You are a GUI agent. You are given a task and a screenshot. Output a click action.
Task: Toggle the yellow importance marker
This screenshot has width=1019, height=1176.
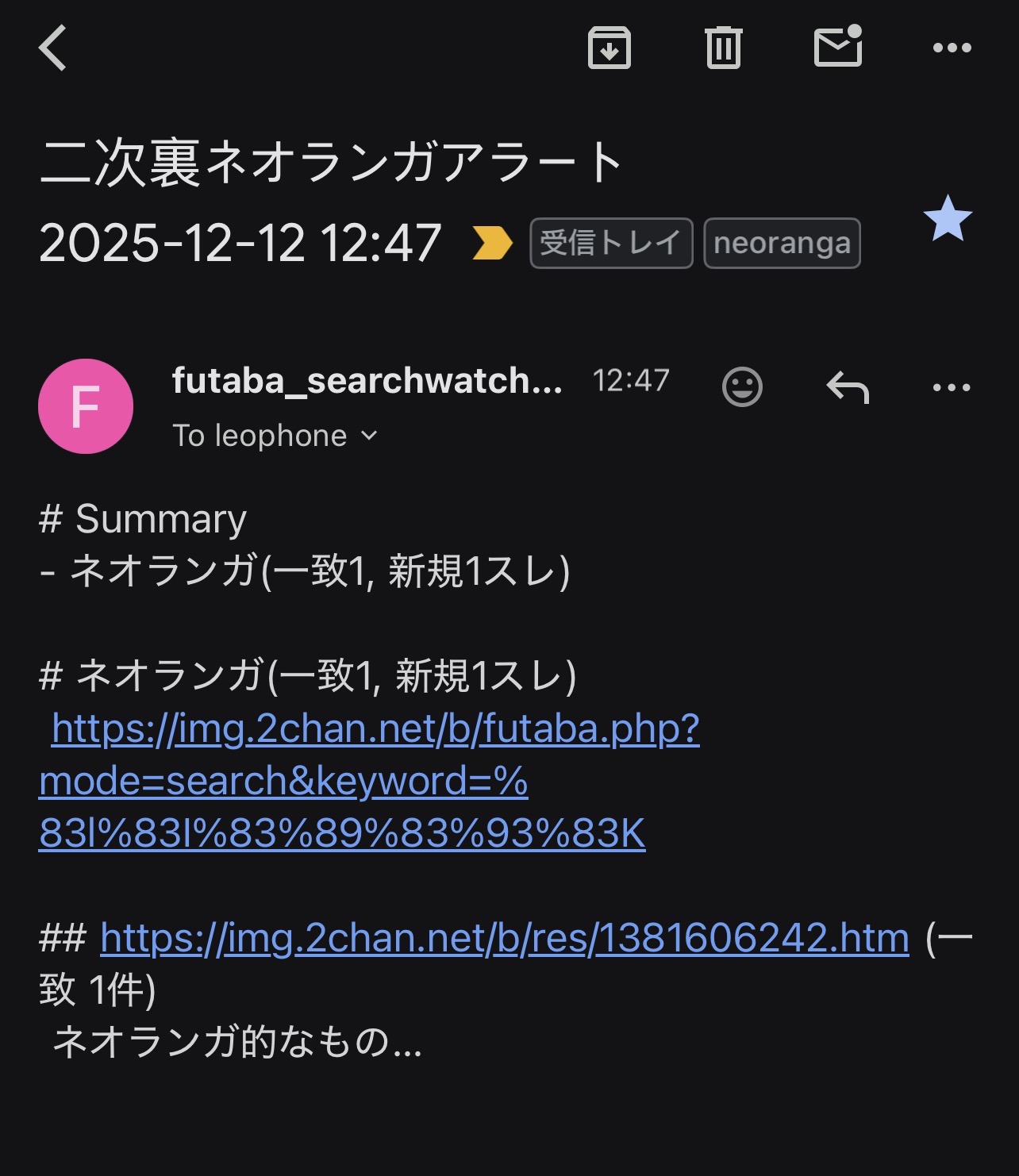[492, 243]
